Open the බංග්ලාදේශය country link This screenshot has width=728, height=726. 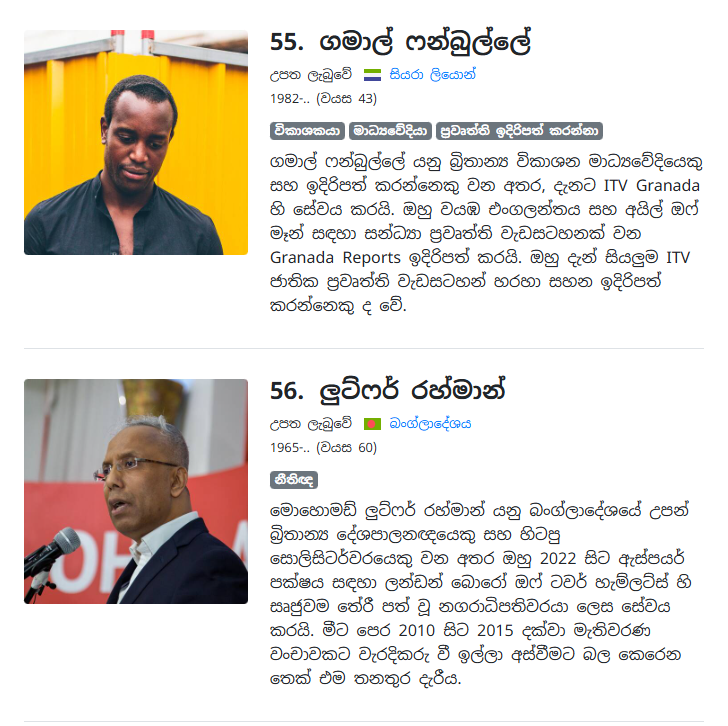pos(430,423)
